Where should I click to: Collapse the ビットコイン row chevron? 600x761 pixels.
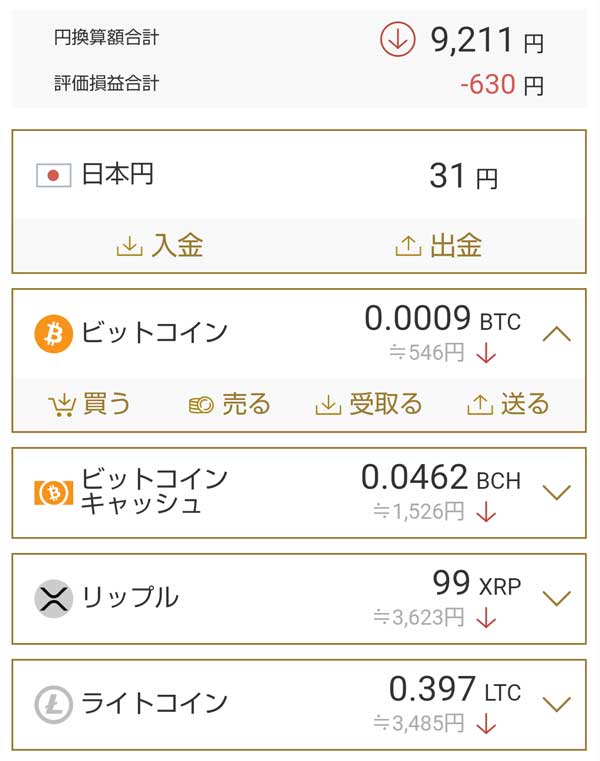pos(556,334)
